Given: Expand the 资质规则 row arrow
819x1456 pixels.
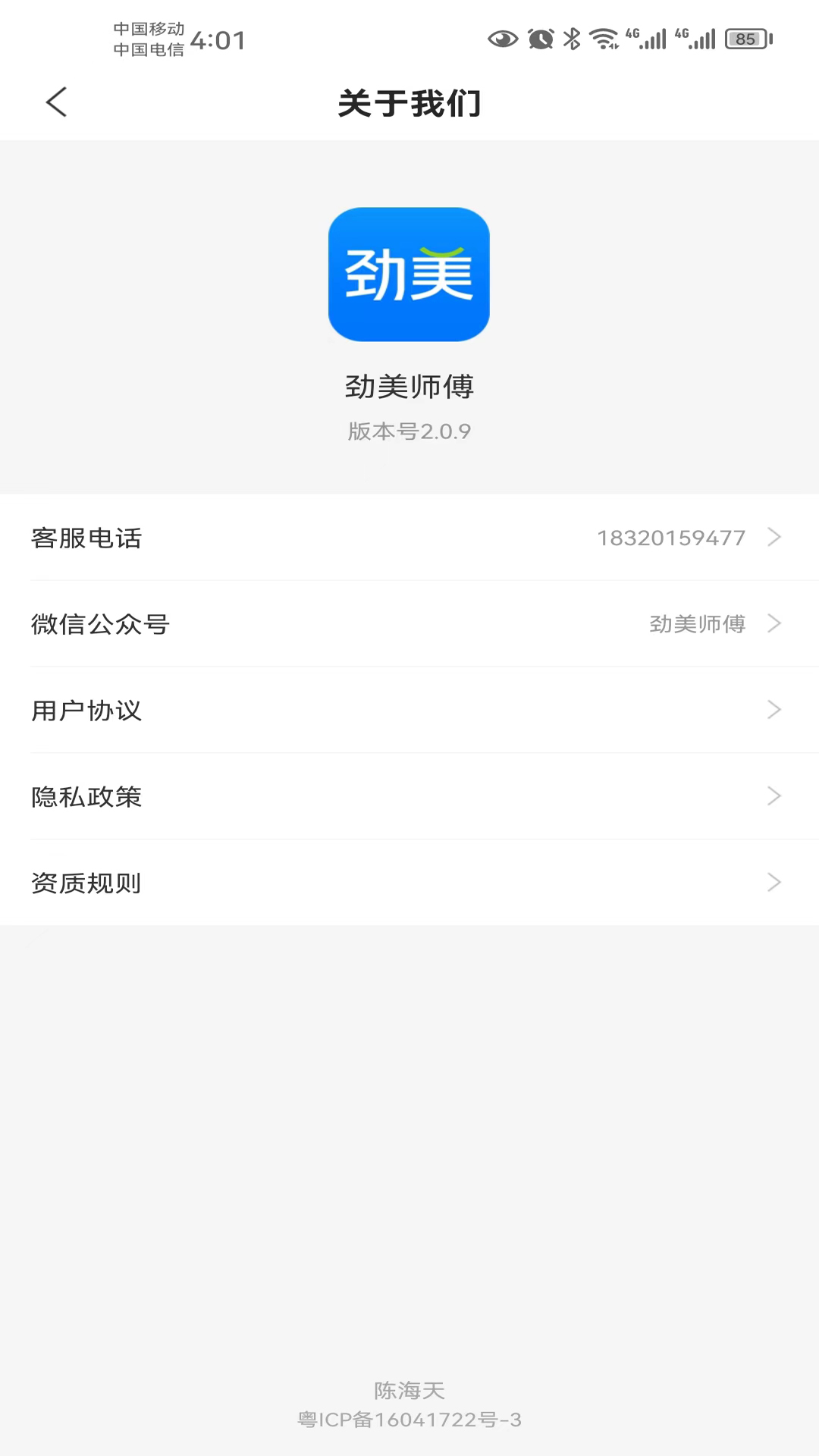Looking at the screenshot, I should 774,882.
